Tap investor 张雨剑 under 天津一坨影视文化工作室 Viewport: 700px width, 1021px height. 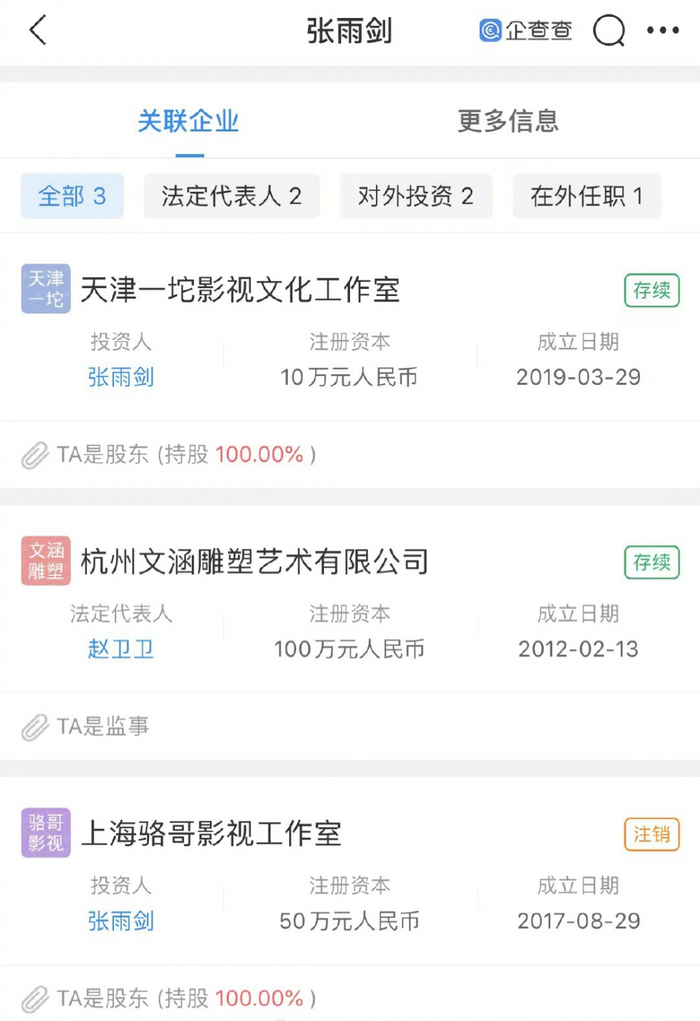(121, 377)
